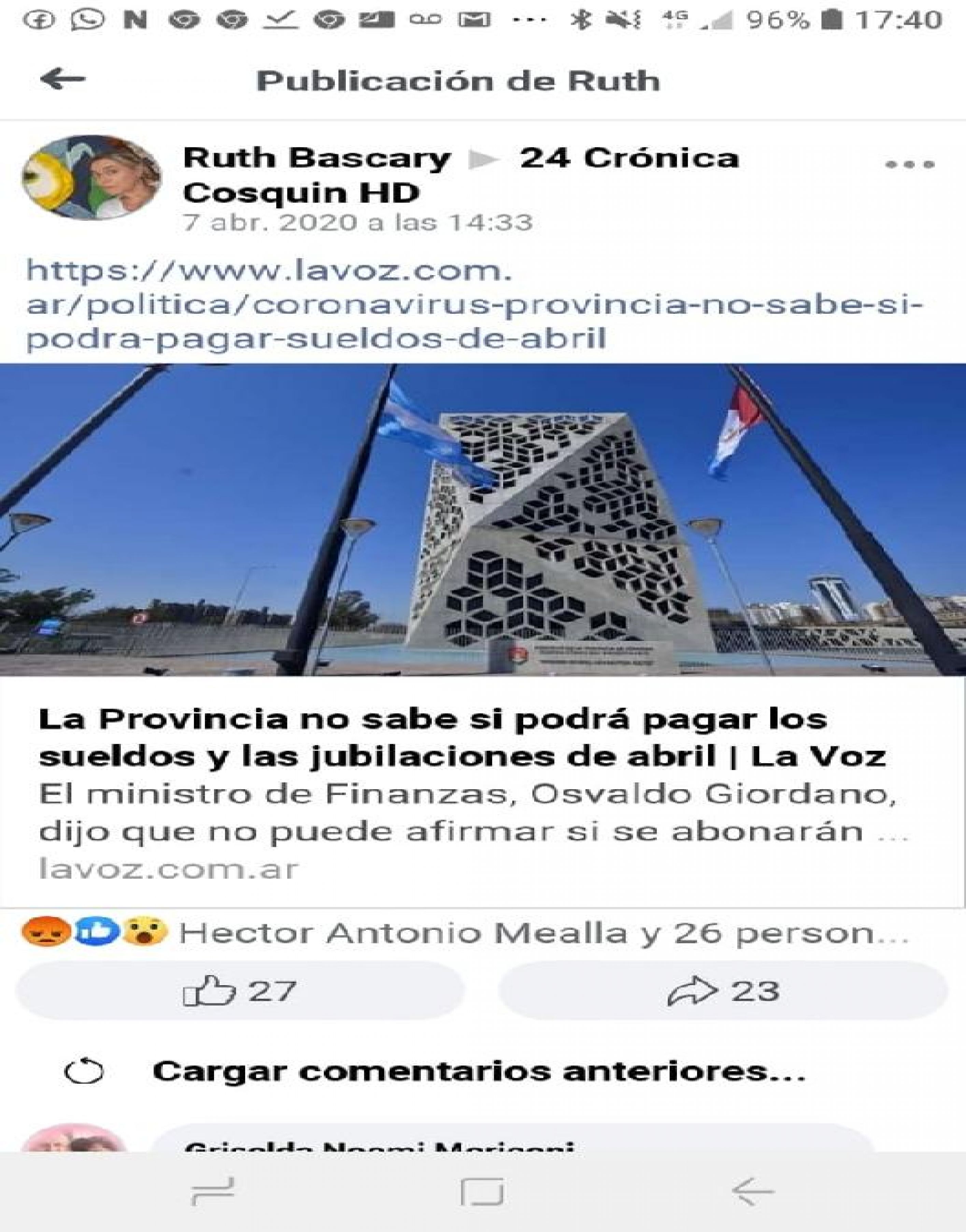Open the lavoz.com.ar URL in post text
This screenshot has width=966, height=1232.
point(474,304)
